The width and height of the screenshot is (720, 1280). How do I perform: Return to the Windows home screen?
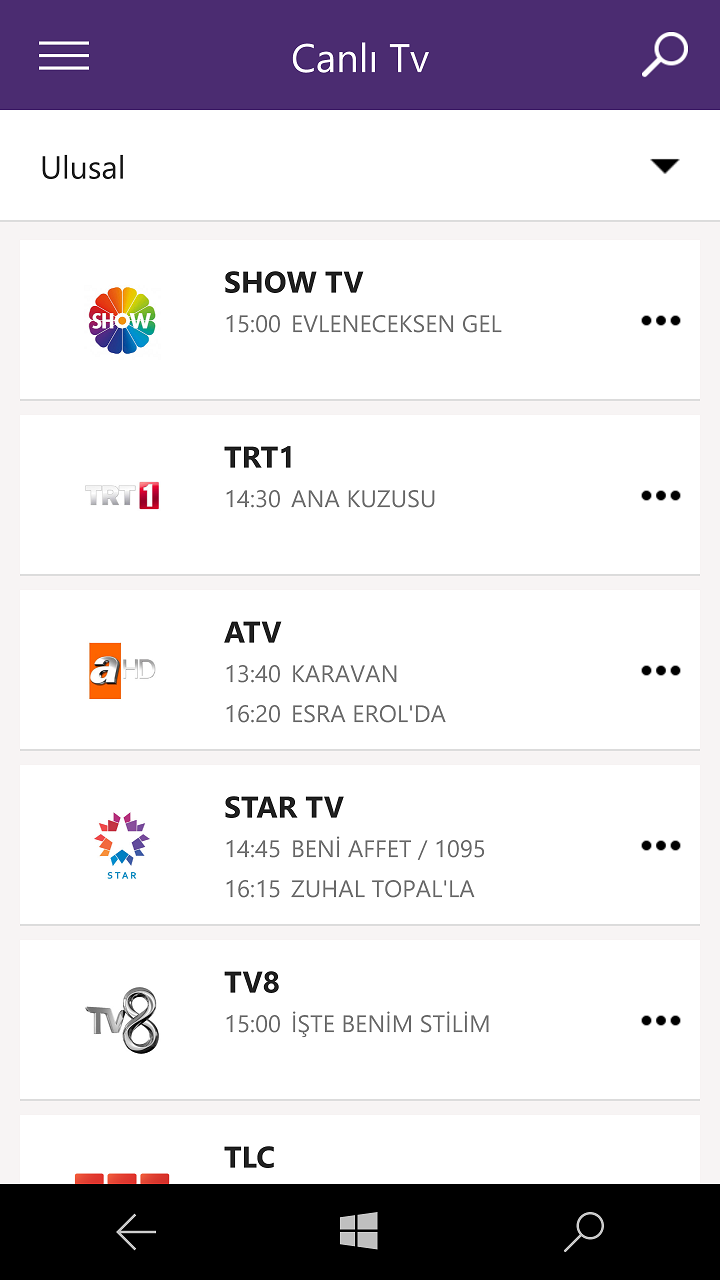point(359,1232)
